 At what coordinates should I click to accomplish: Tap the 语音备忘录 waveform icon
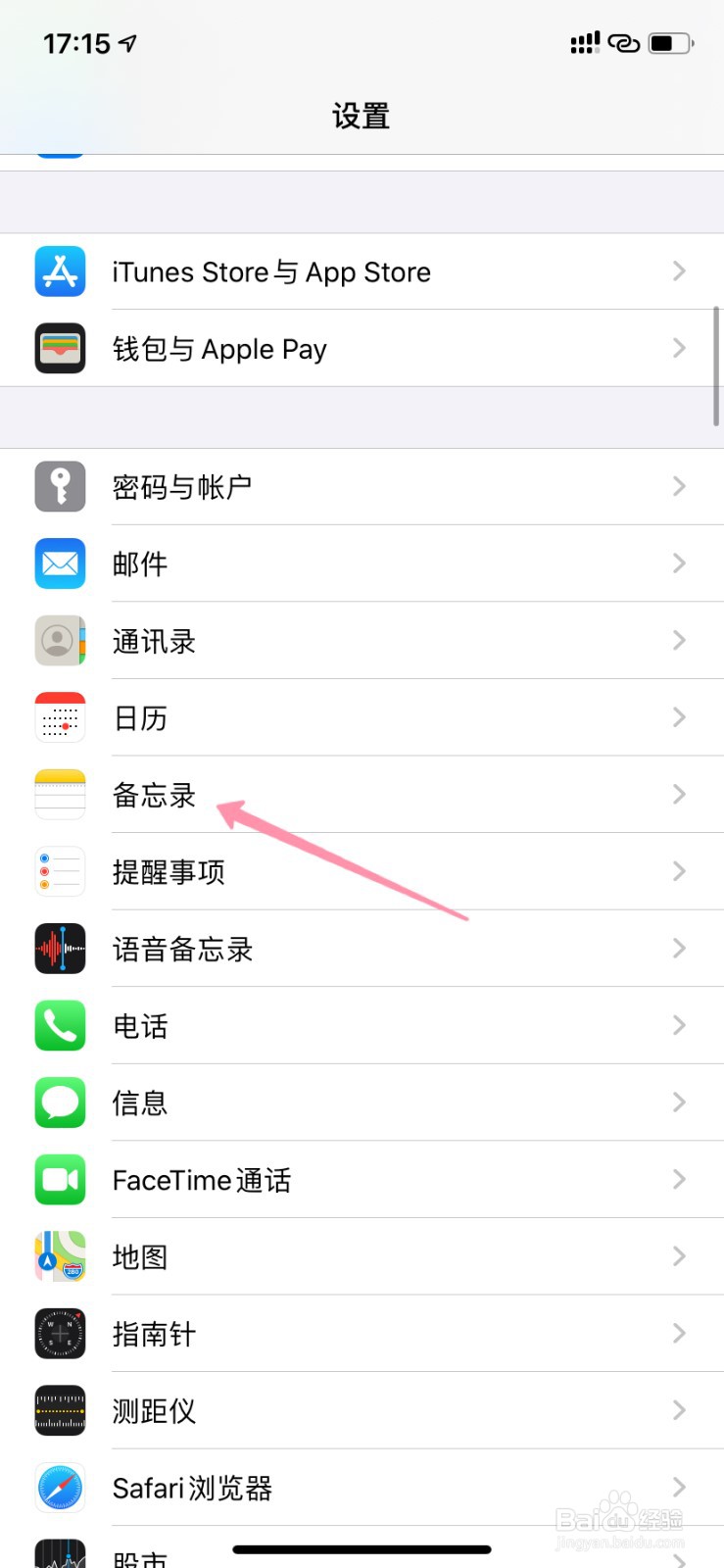coord(60,949)
